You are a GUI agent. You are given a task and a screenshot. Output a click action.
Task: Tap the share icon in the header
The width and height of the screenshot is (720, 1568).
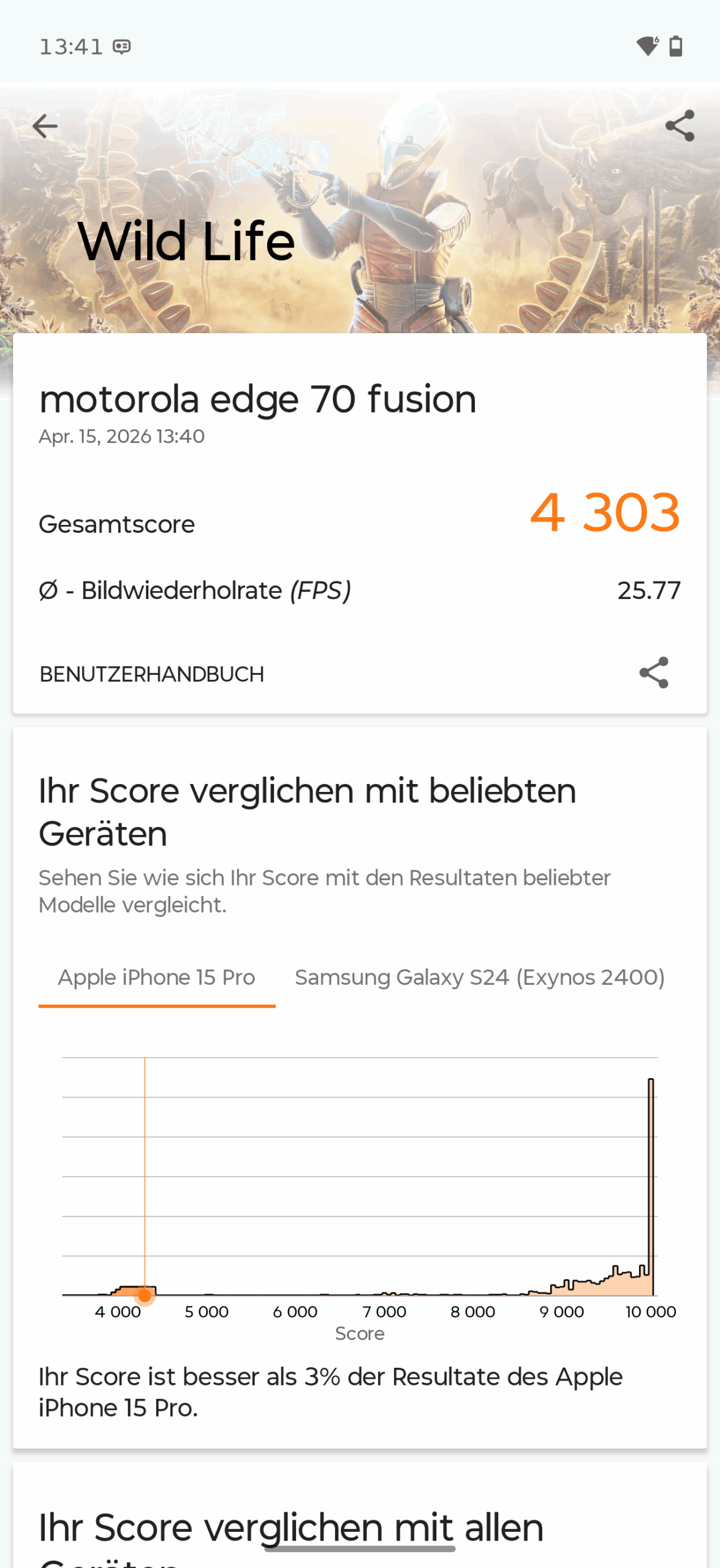tap(680, 126)
